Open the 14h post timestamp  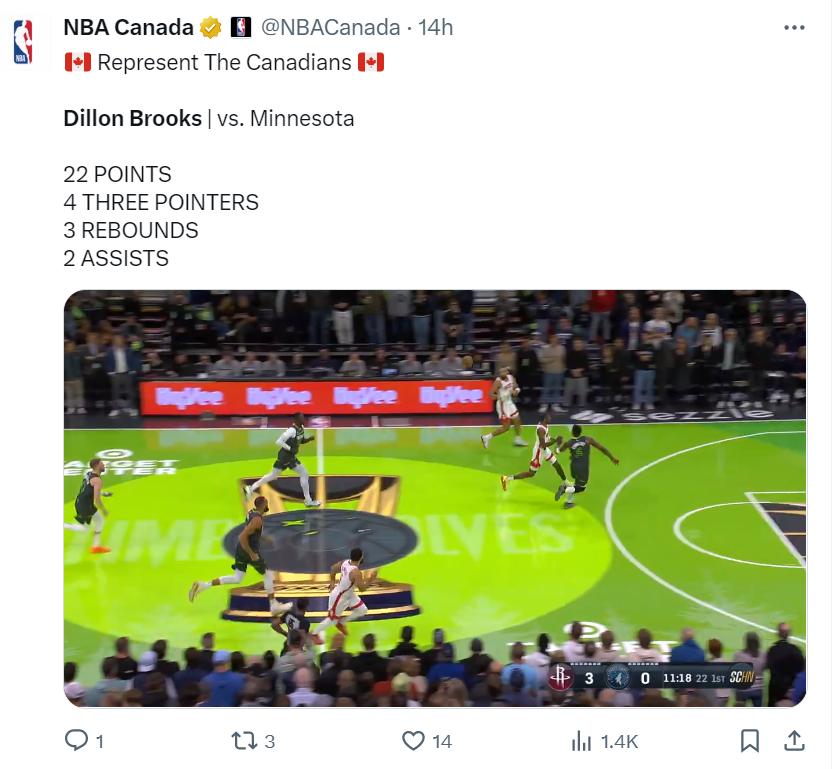[x=435, y=27]
